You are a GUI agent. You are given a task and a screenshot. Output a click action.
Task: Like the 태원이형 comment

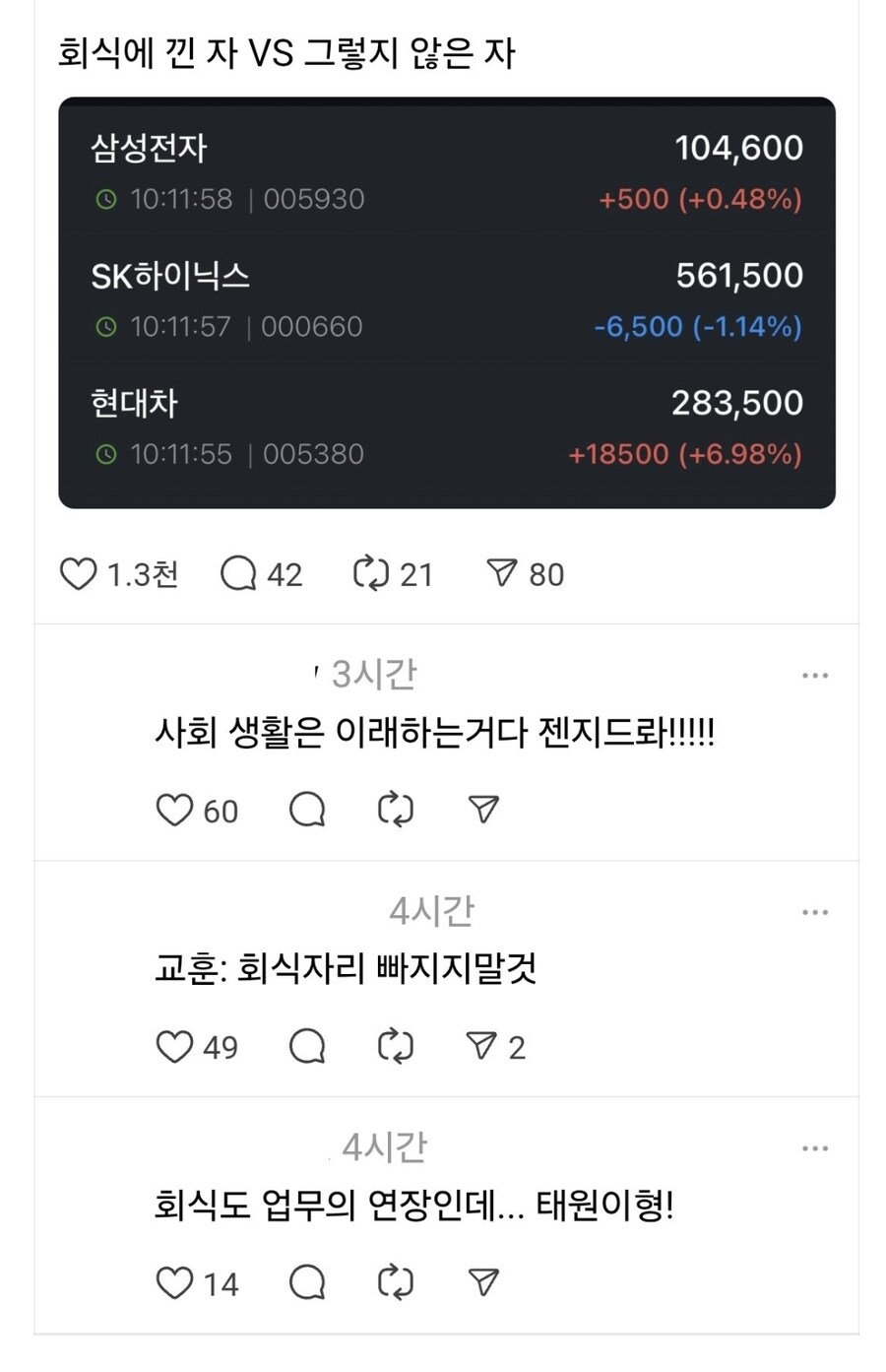click(174, 1282)
